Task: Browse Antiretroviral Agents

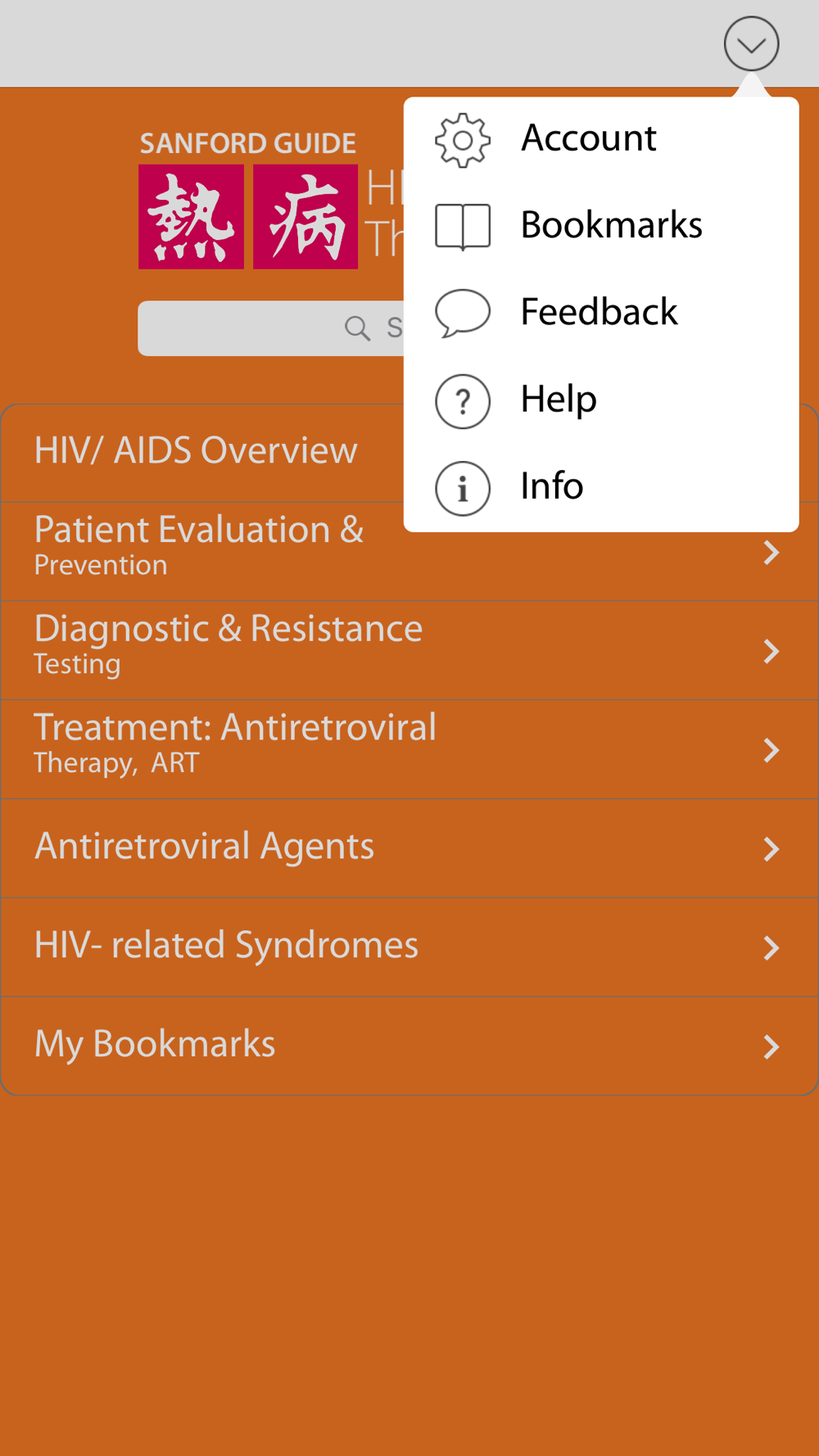Action: pyautogui.click(x=409, y=849)
